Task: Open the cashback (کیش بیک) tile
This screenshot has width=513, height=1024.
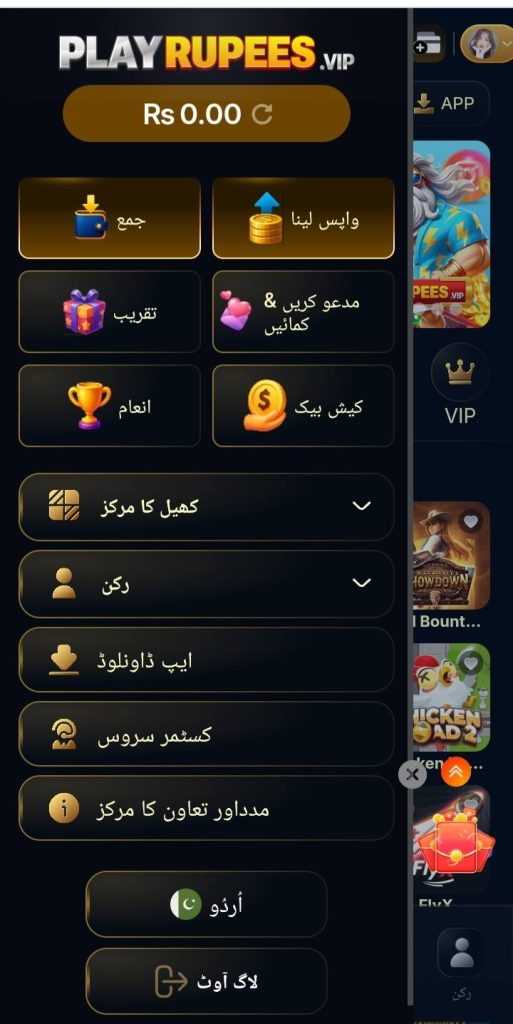Action: point(303,406)
